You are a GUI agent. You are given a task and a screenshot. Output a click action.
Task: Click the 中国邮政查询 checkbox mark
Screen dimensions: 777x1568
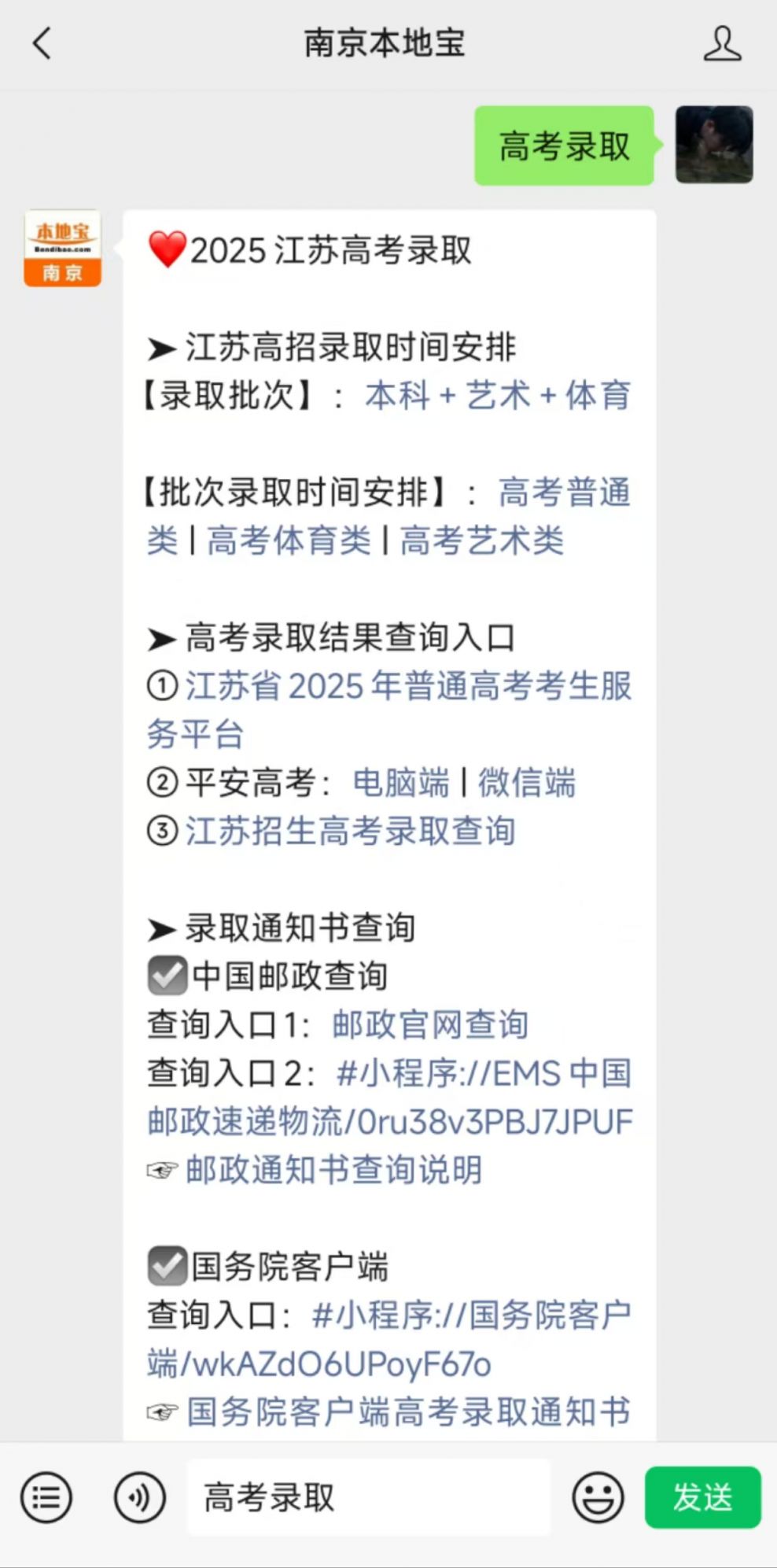click(x=165, y=976)
